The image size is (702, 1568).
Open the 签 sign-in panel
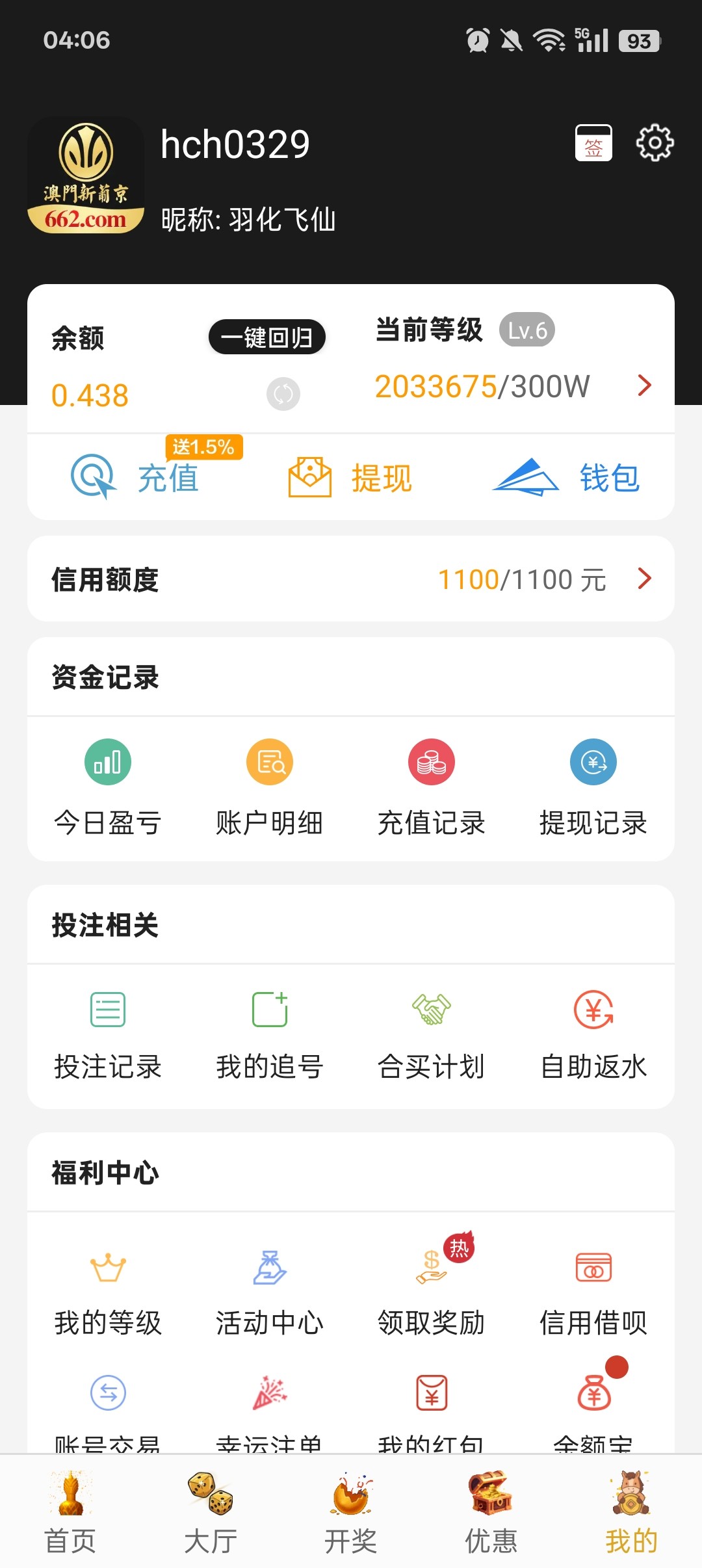[593, 144]
